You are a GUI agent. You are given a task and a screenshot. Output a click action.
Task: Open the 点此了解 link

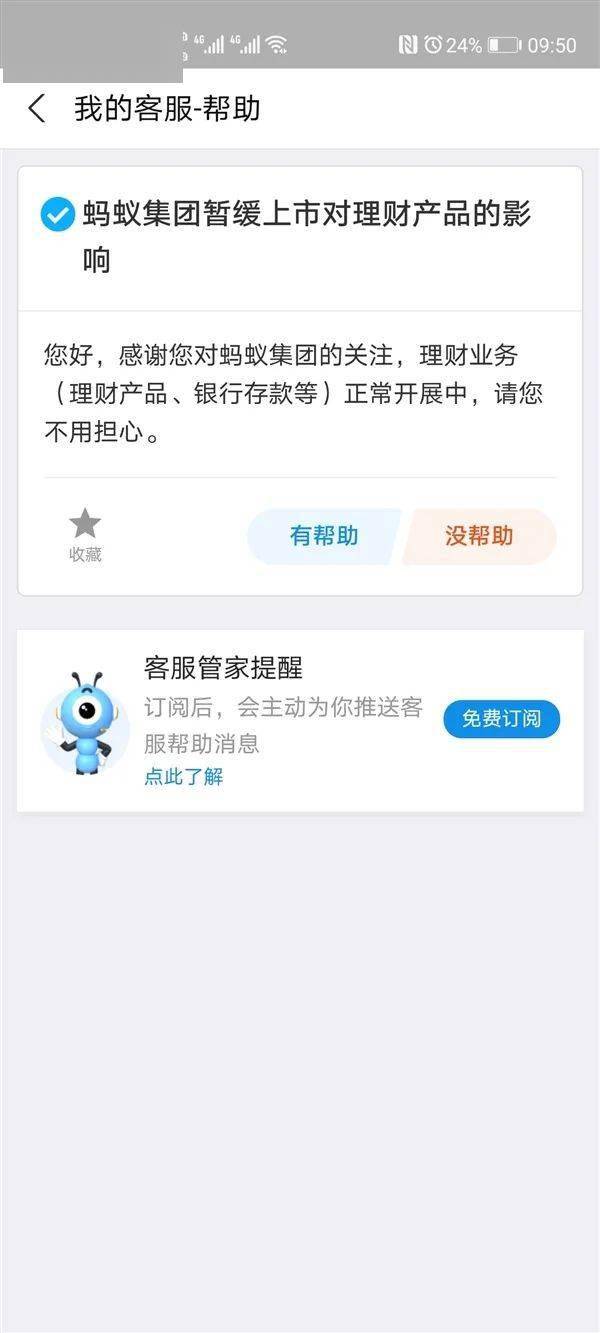[183, 777]
